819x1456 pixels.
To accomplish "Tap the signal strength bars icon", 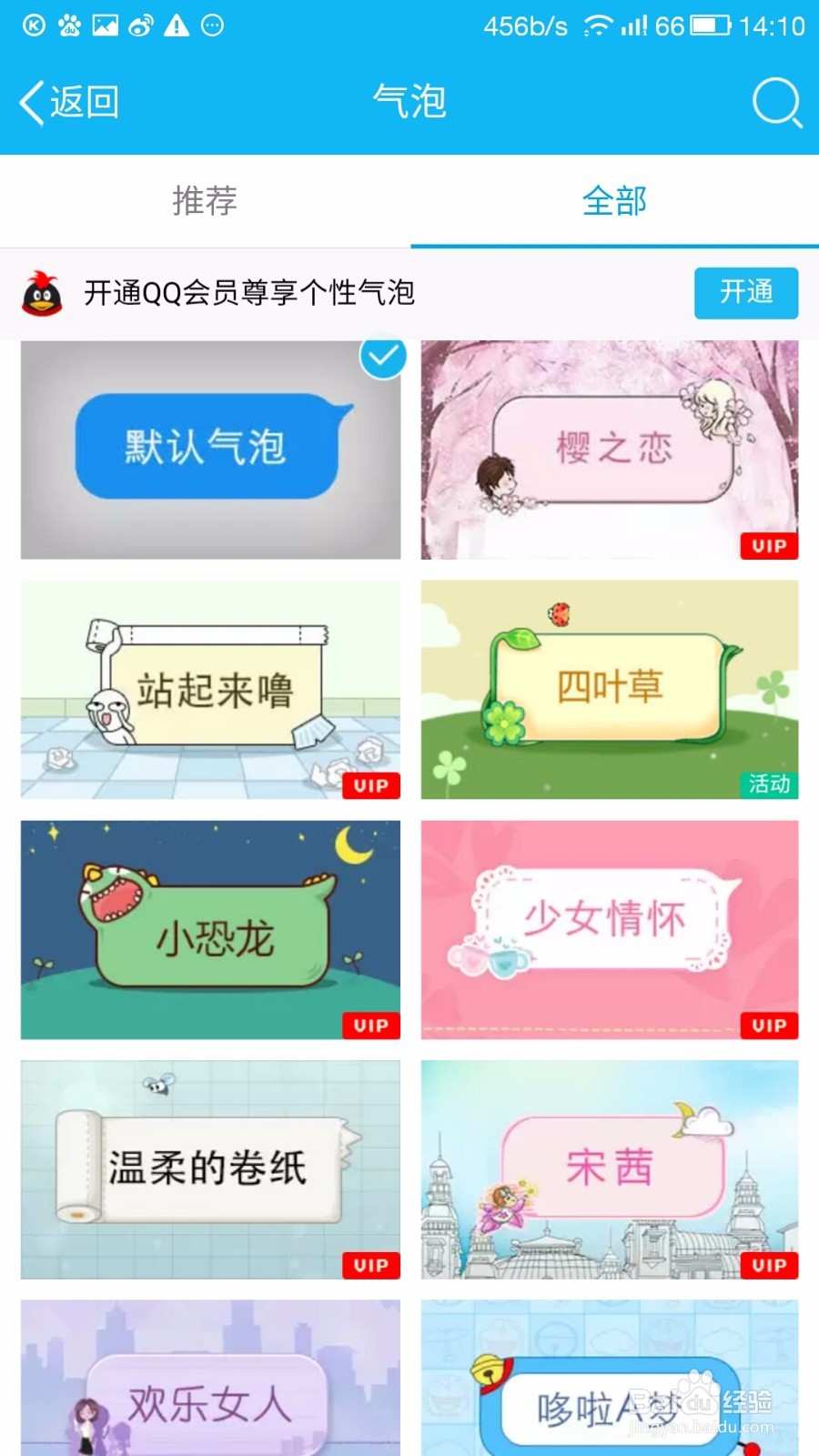I will pyautogui.click(x=630, y=25).
